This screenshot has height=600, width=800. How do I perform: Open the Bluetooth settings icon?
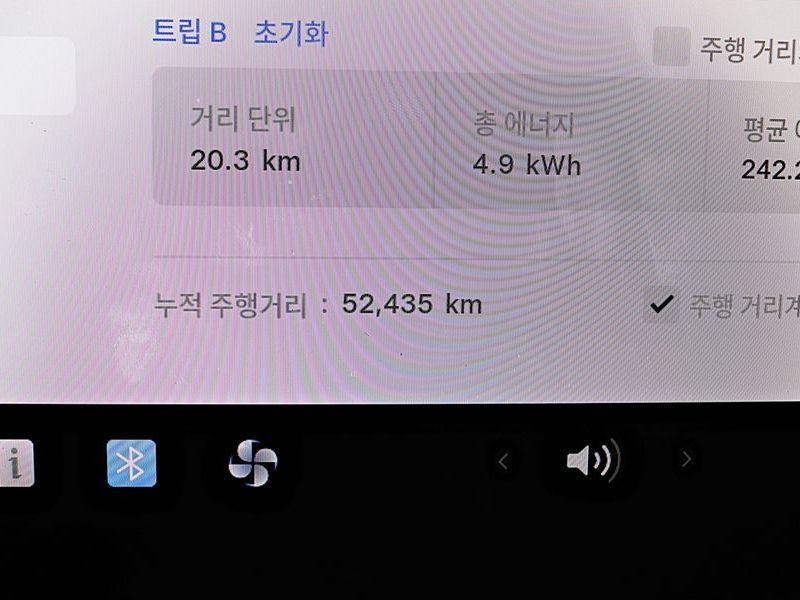131,463
